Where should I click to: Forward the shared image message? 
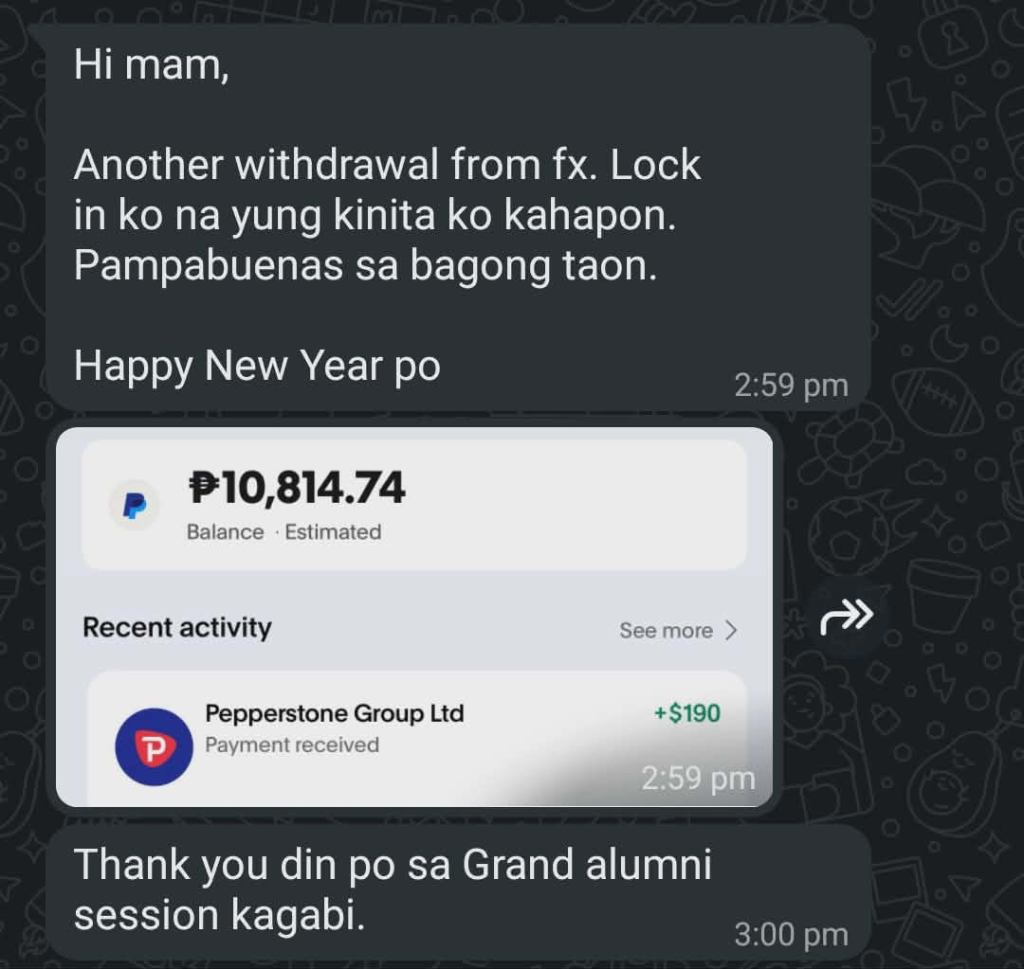click(x=846, y=617)
